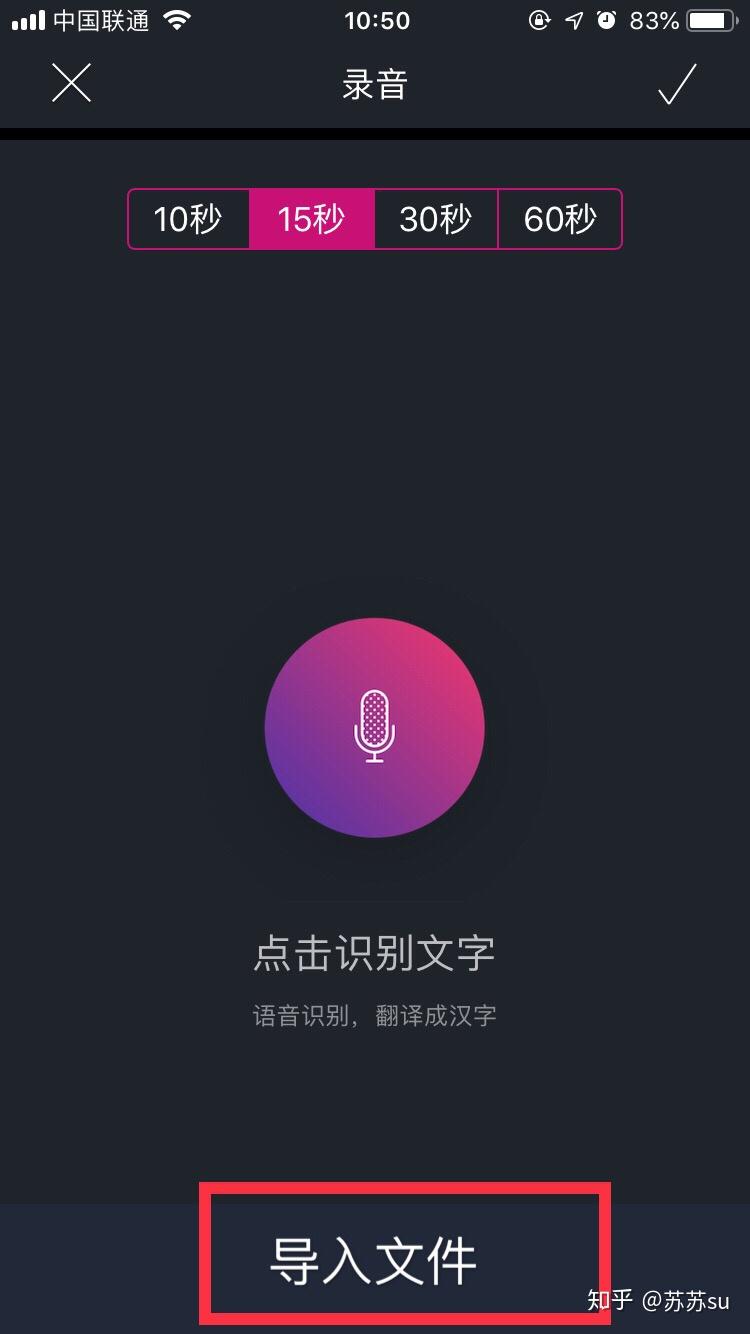This screenshot has height=1334, width=750.
Task: Tap 点击识别文字 to begin speech recognition
Action: pyautogui.click(x=374, y=953)
